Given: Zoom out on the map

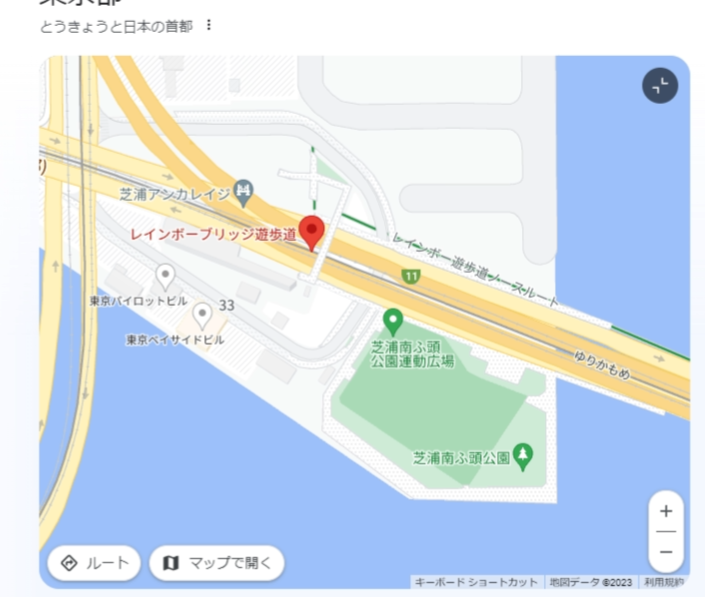Looking at the screenshot, I should (666, 552).
